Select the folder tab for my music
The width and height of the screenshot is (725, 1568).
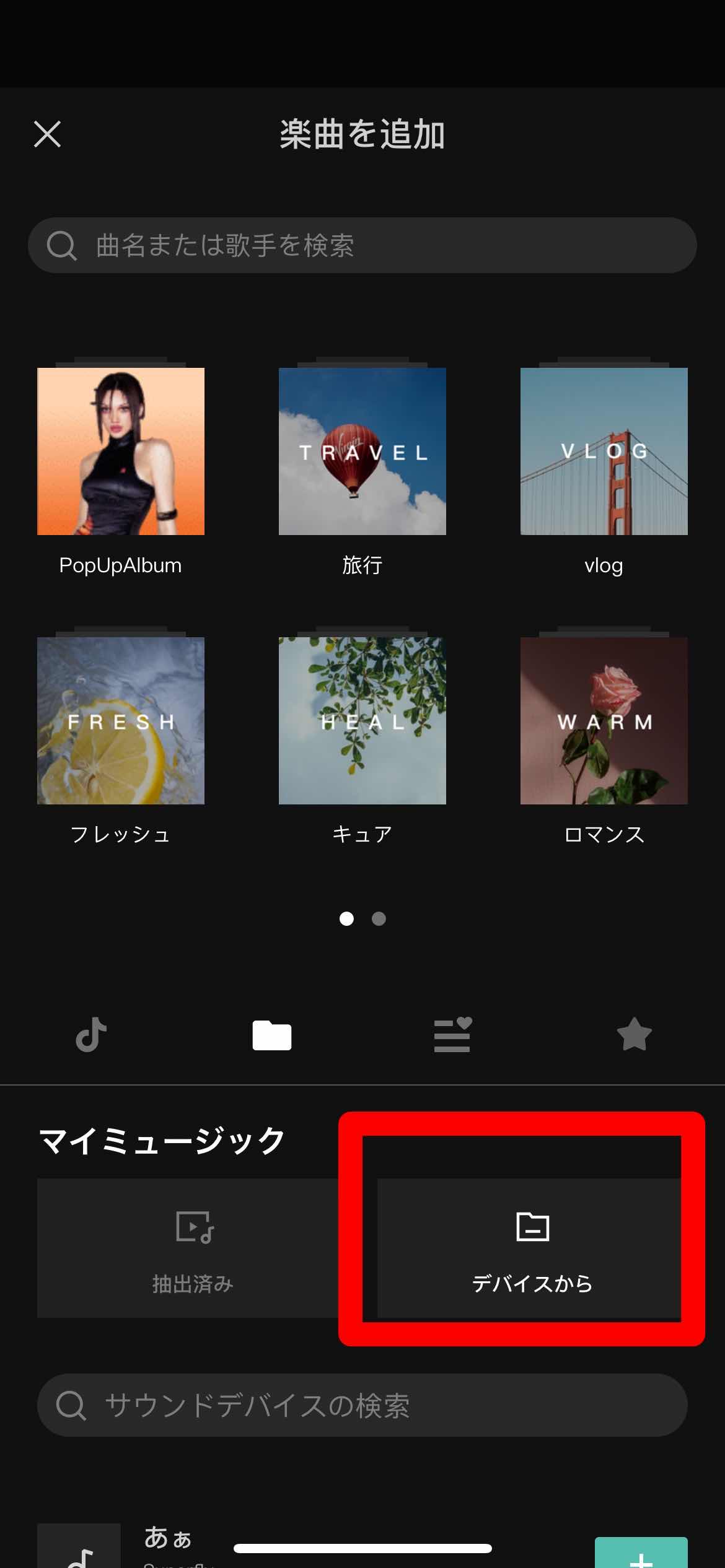(272, 1035)
